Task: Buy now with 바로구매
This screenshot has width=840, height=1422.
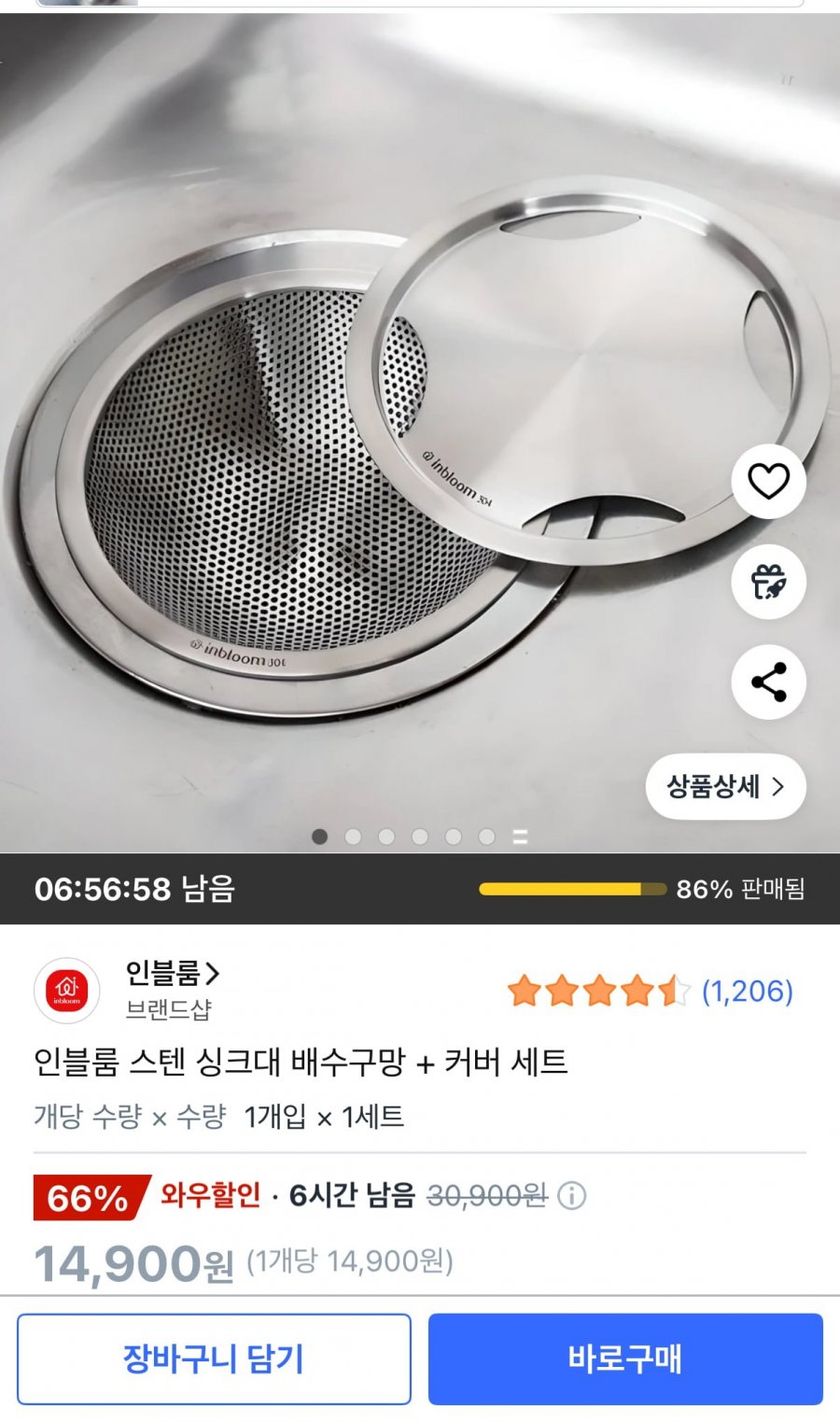Action: point(625,1359)
